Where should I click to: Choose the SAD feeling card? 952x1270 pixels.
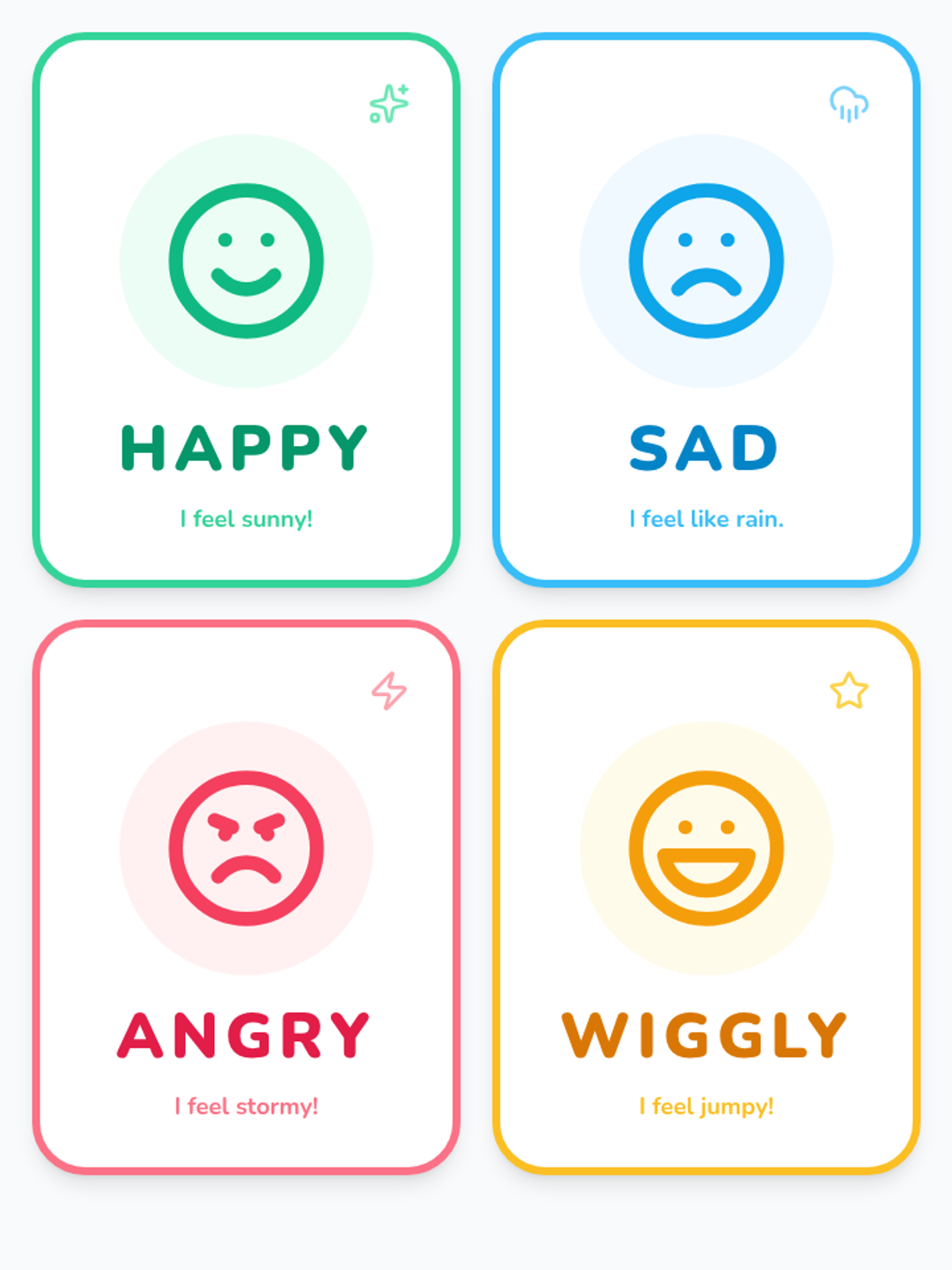706,310
